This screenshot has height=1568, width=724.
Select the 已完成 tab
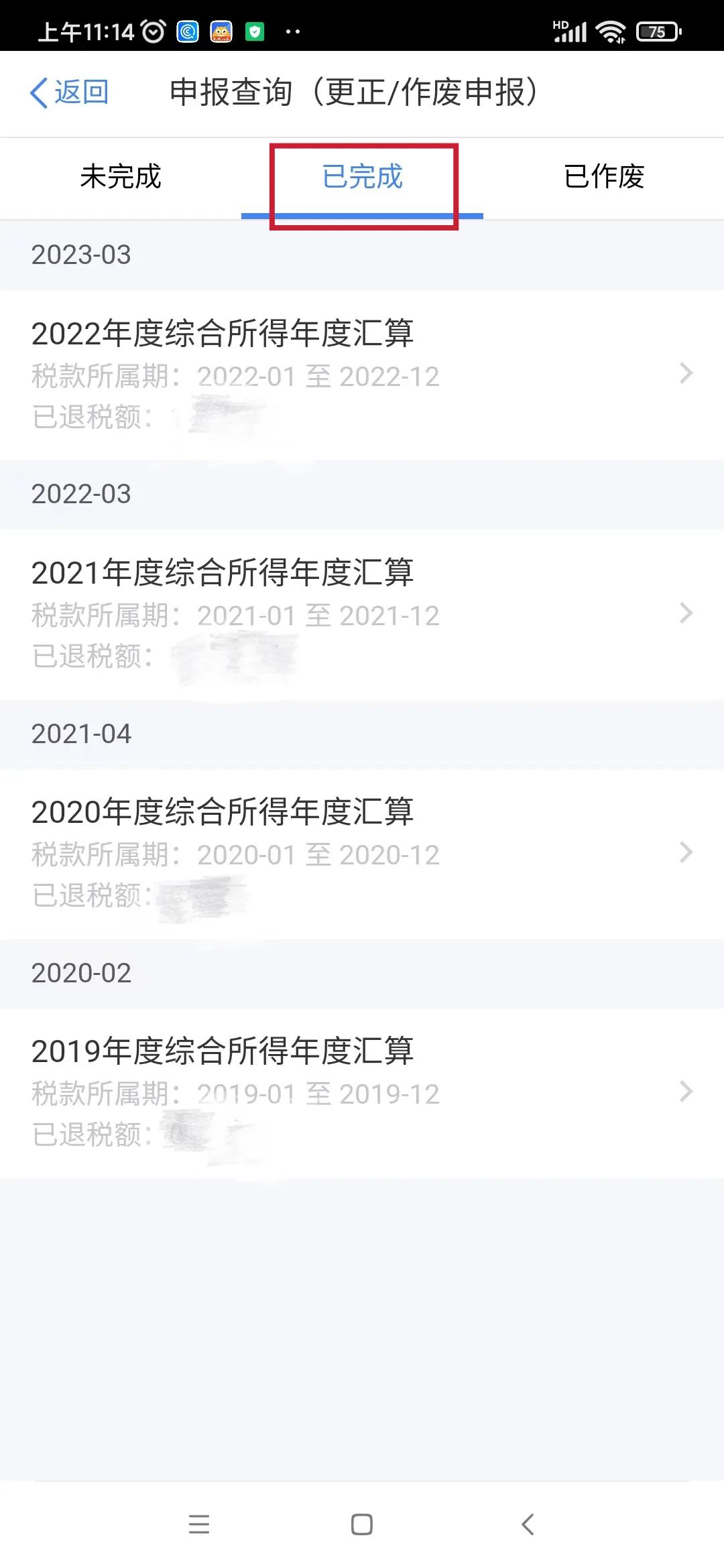click(362, 178)
